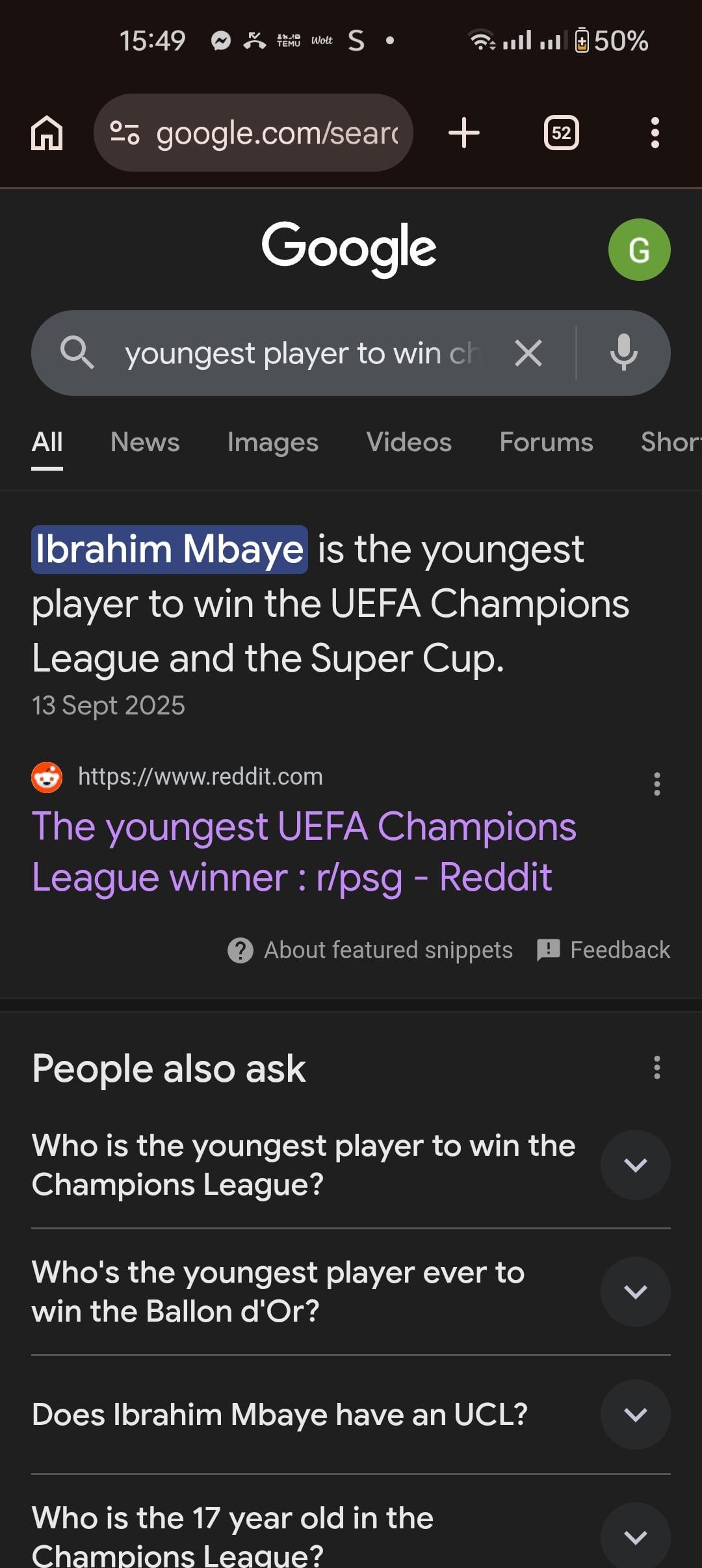Screen dimensions: 702x1568
Task: Clear the search query text
Action: coord(528,354)
